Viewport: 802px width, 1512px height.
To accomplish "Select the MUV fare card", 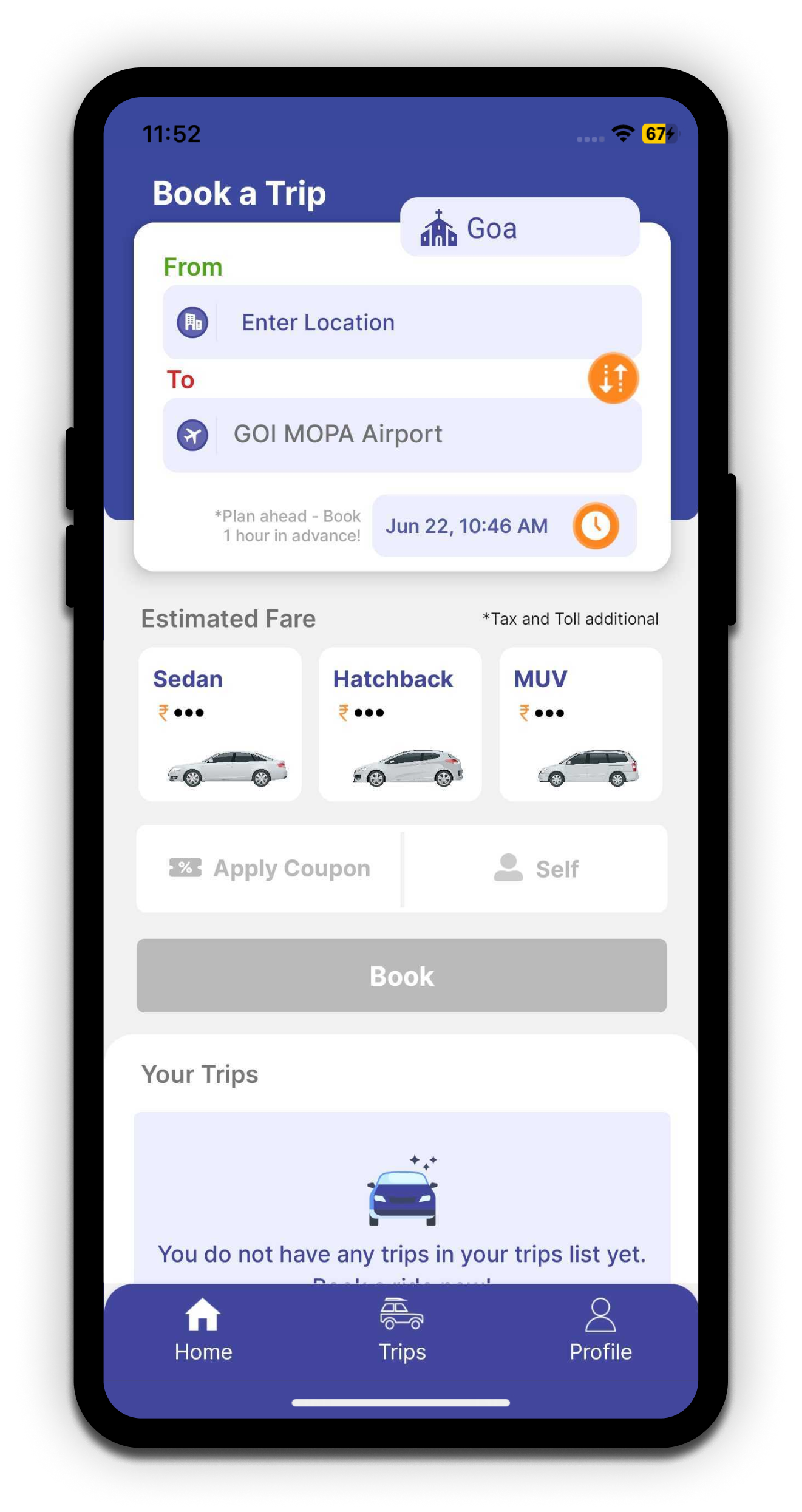I will click(580, 724).
